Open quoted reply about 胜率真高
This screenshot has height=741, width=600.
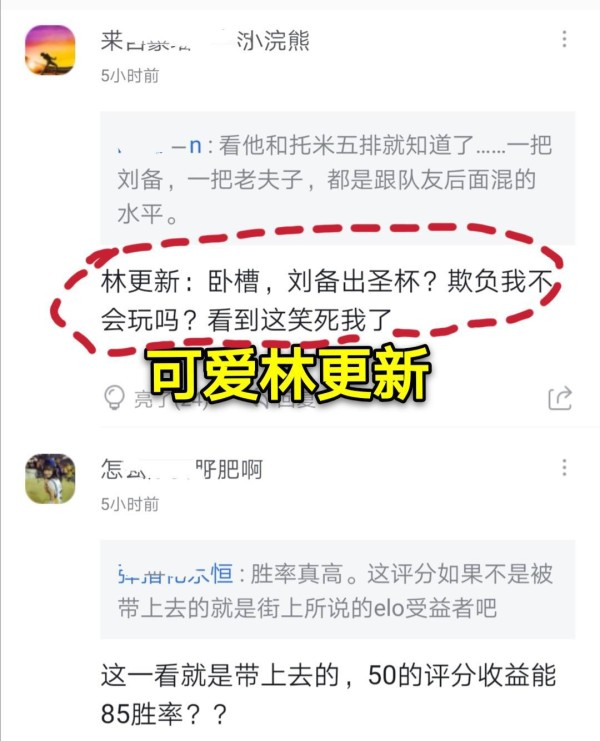[x=337, y=590]
